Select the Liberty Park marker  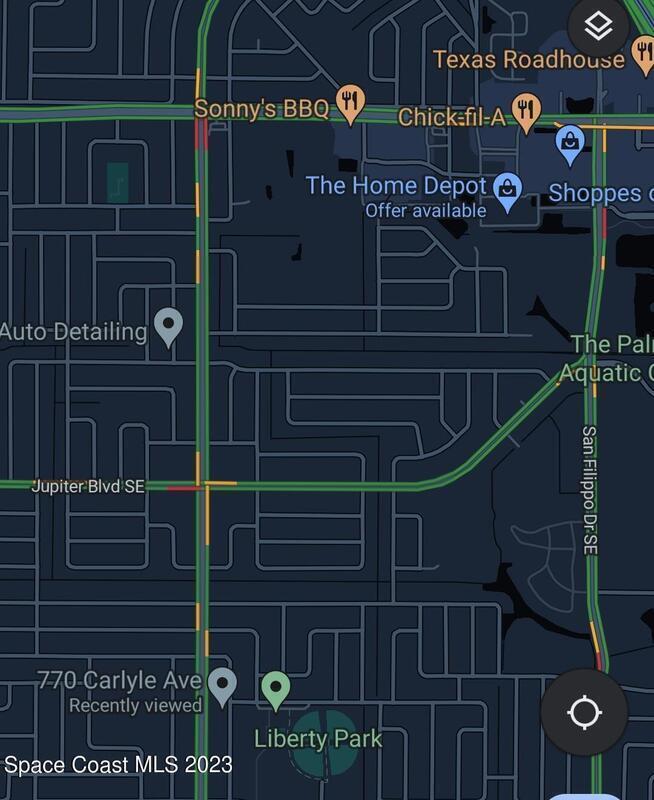(275, 689)
